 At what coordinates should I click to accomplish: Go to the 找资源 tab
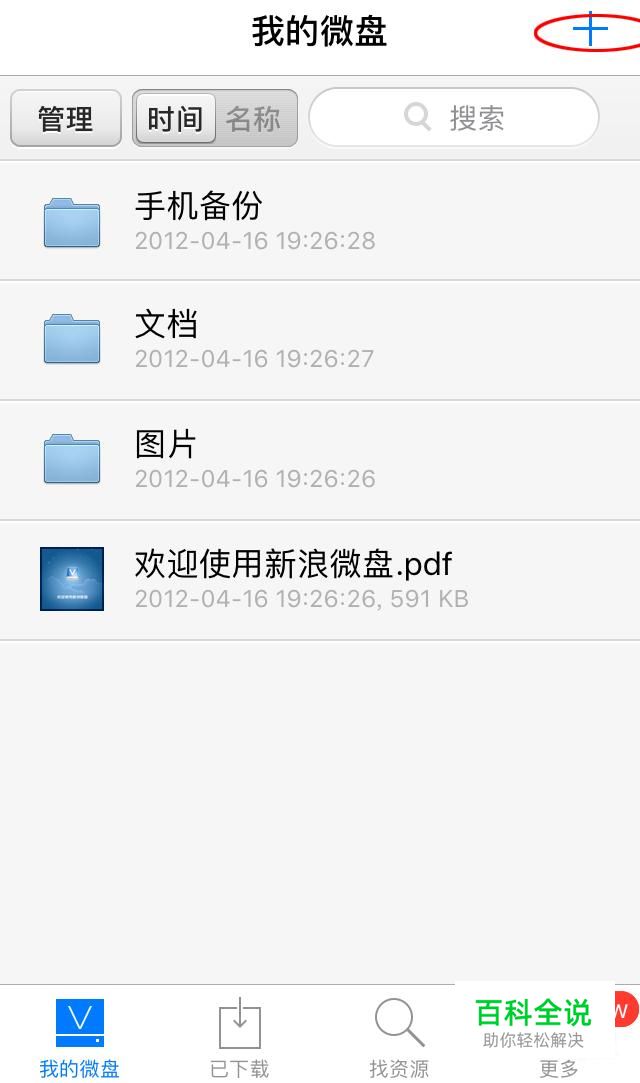point(399,1038)
